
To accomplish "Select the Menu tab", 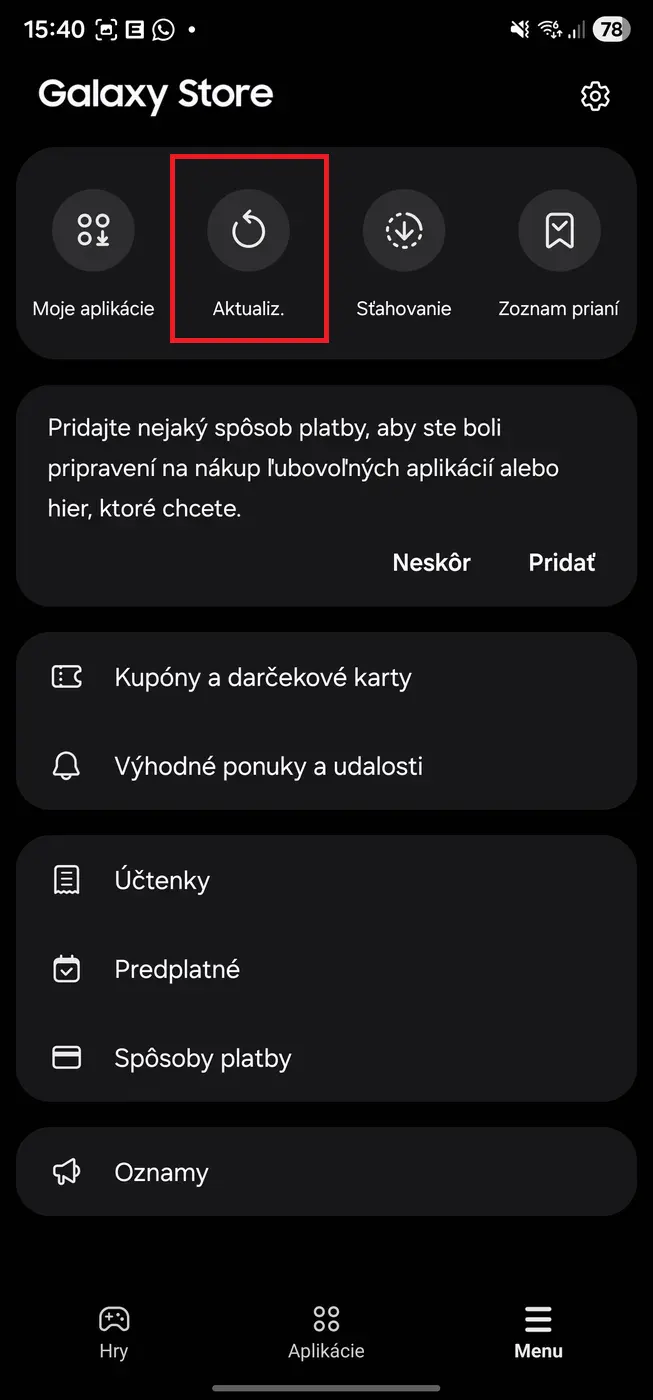I will point(538,1332).
